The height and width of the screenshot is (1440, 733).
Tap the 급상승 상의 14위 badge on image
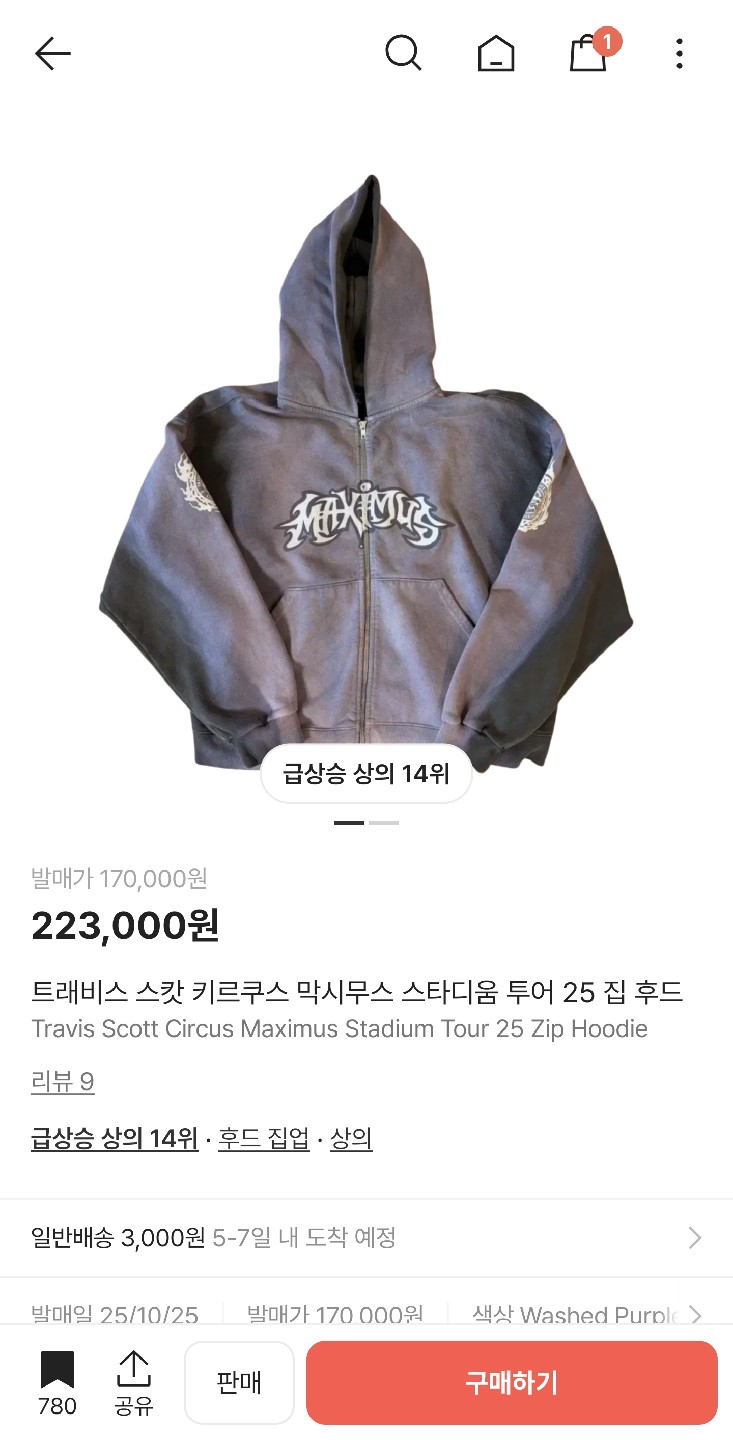366,773
